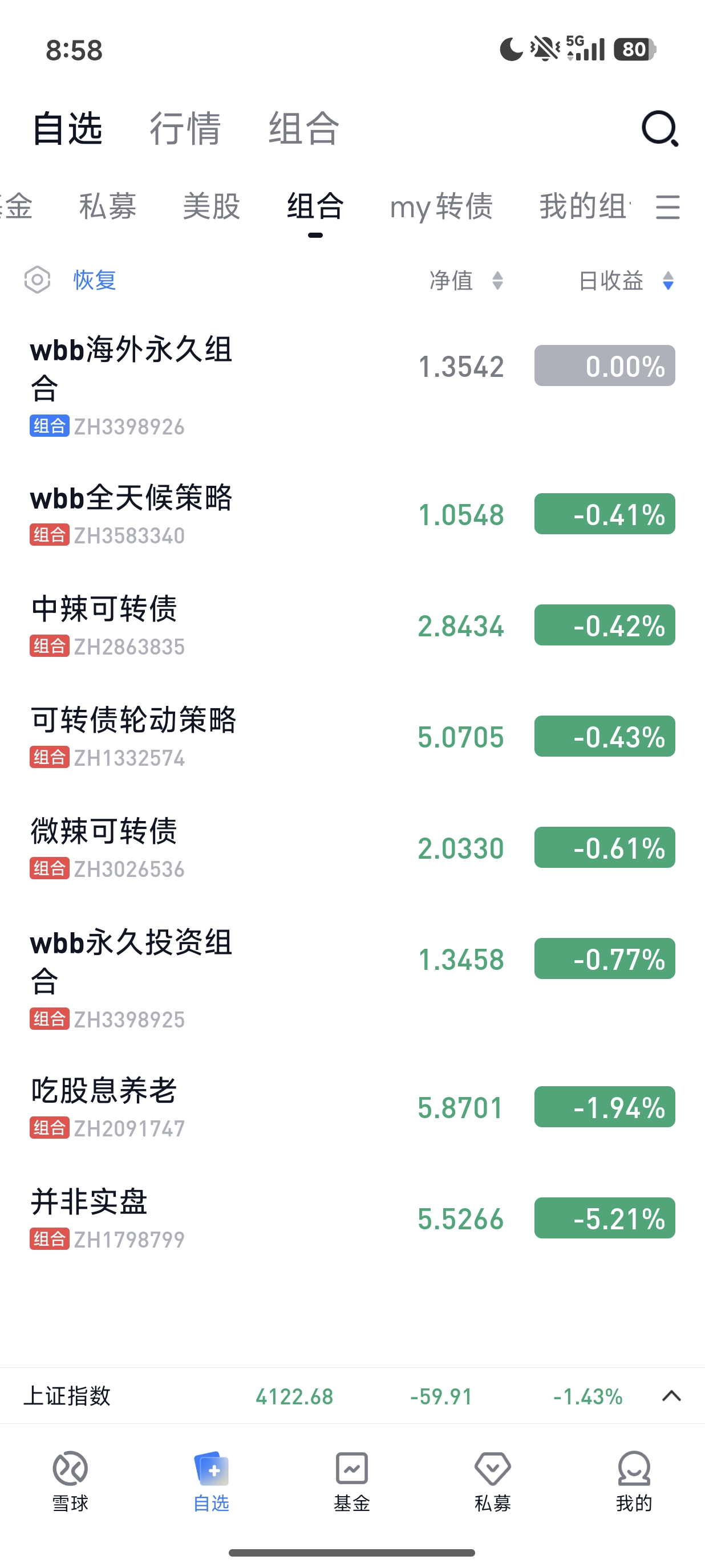705x1568 pixels.
Task: Switch to the 行情 top tab
Action: point(185,128)
